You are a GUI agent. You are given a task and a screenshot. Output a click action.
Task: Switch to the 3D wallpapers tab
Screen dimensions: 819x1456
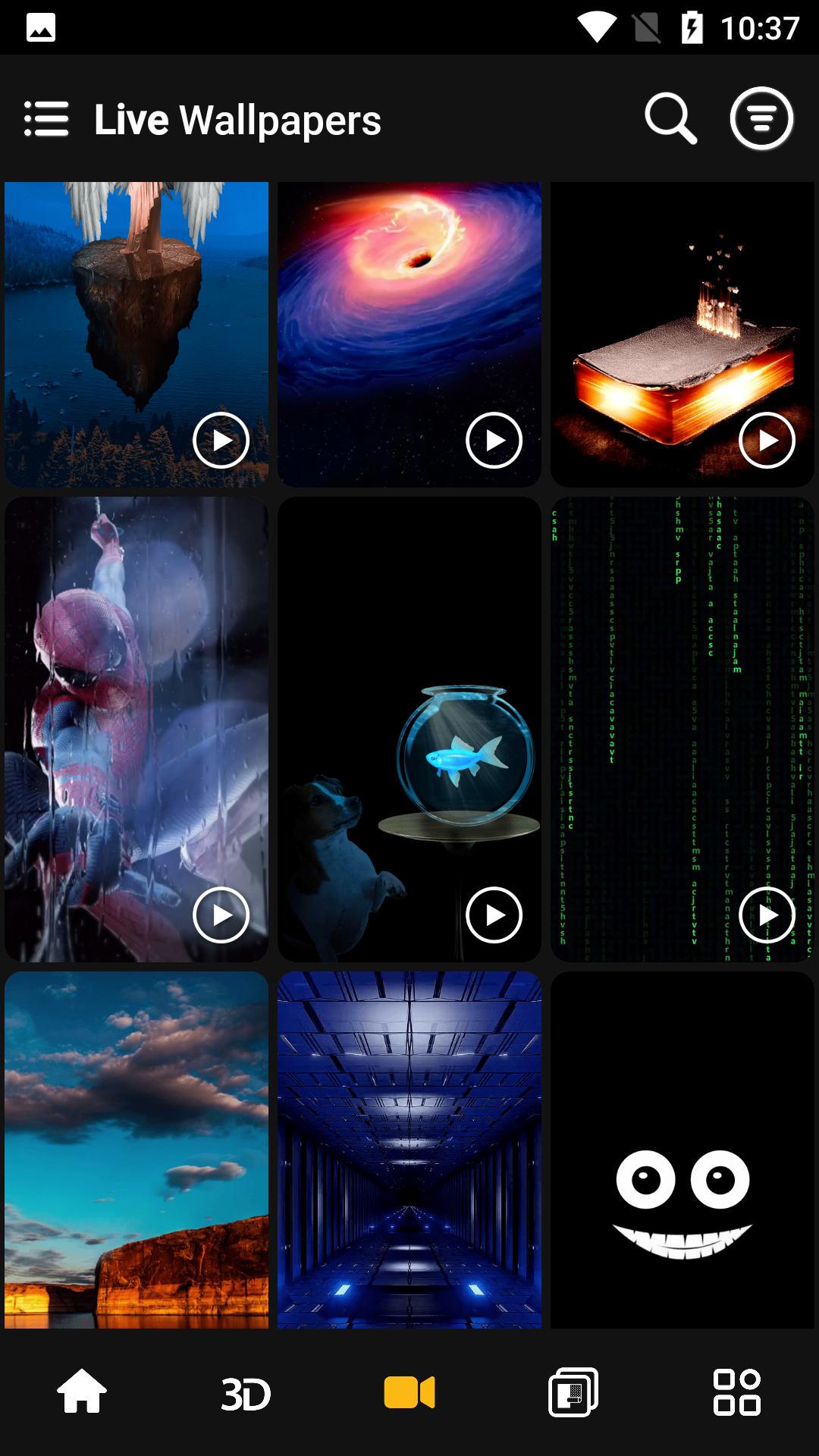[246, 1392]
